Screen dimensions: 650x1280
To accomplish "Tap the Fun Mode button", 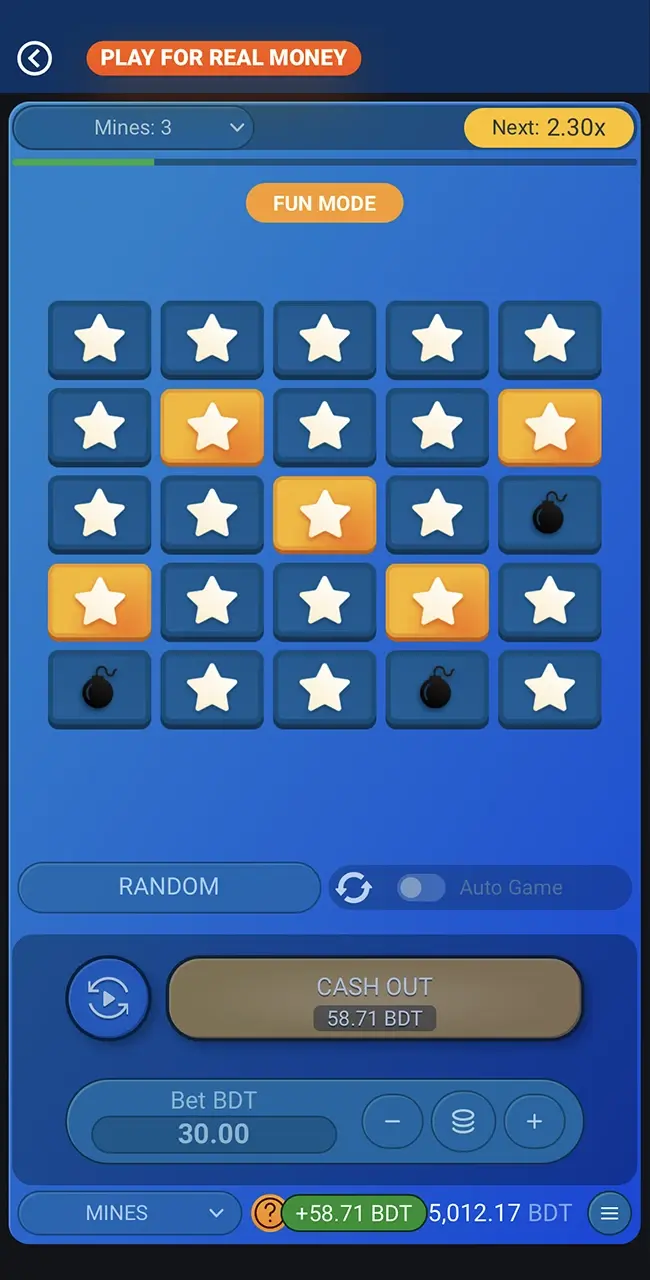I will point(324,203).
